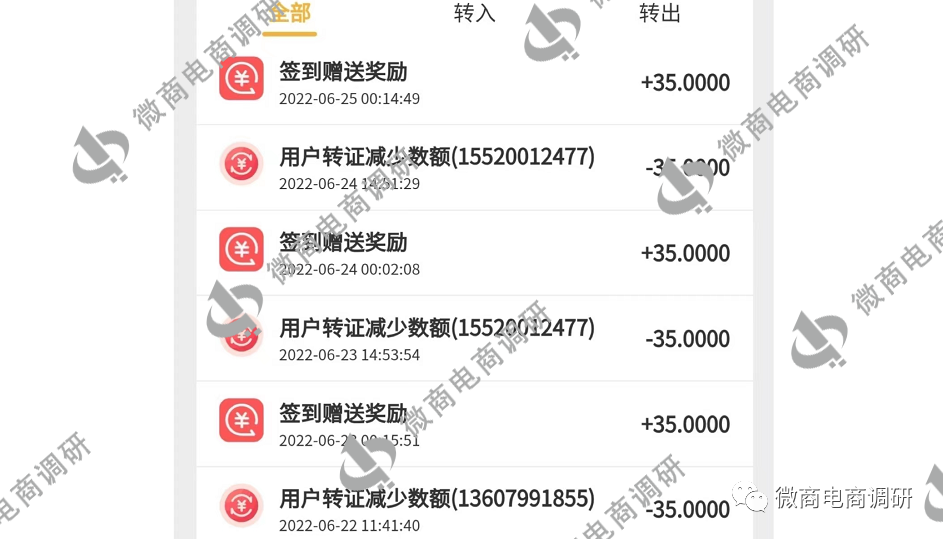Switch to the 转出 tab
Image resolution: width=943 pixels, height=539 pixels.
(x=659, y=13)
